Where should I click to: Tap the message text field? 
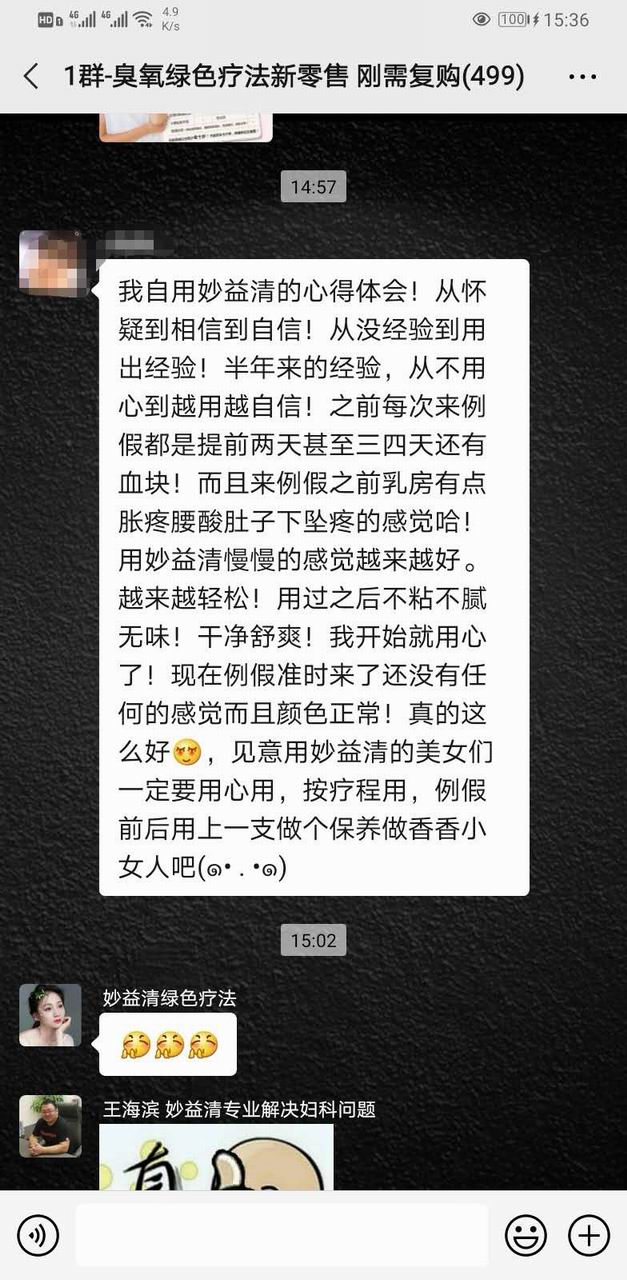(281, 1236)
